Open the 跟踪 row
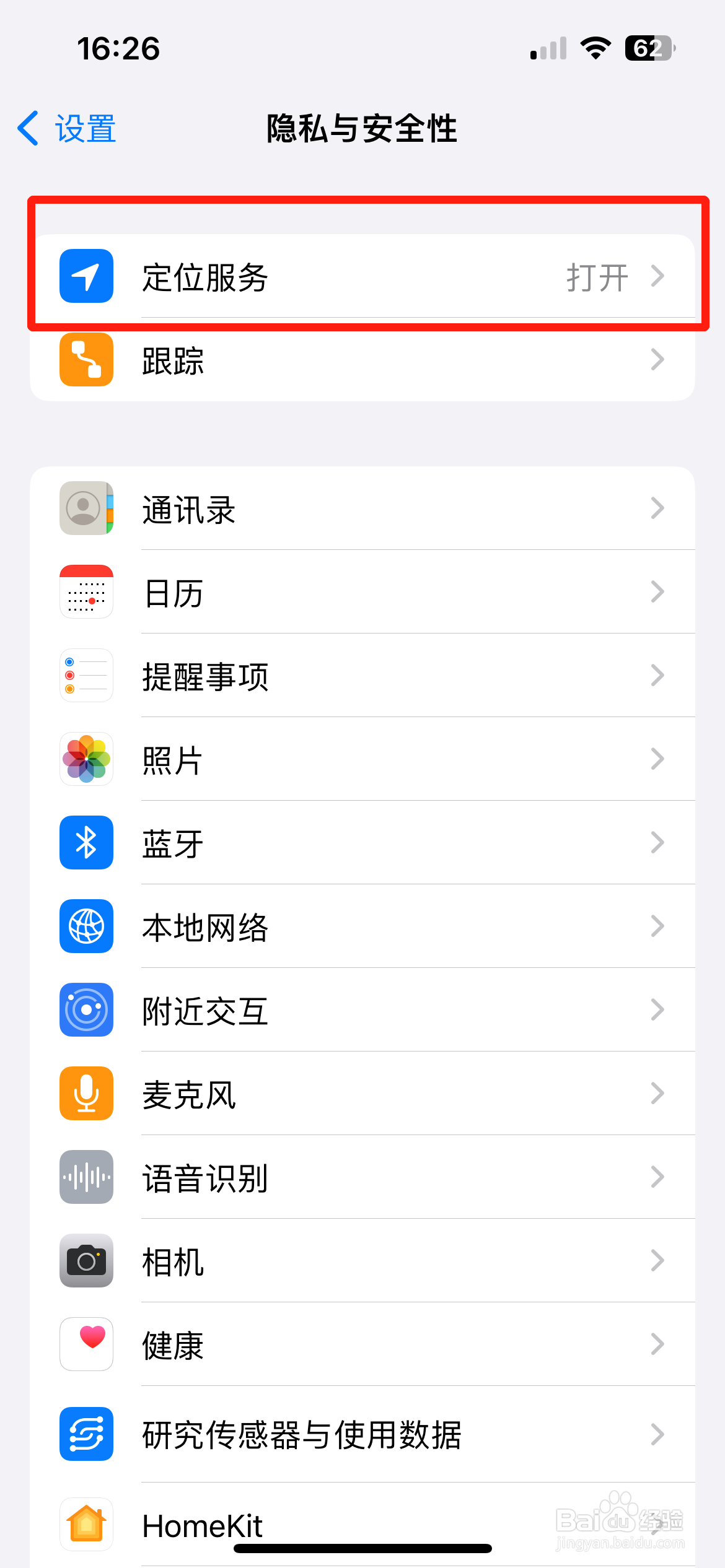The width and height of the screenshot is (725, 1568). coord(362,360)
